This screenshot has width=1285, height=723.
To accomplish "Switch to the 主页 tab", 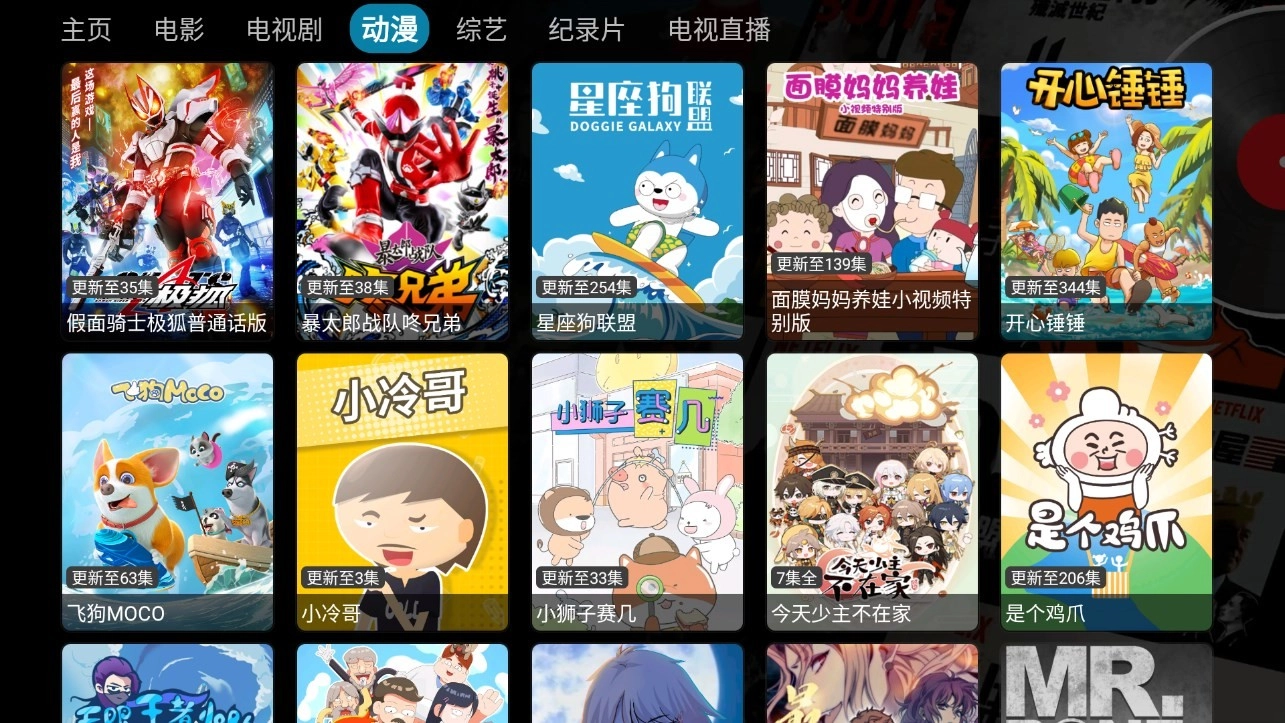I will (x=86, y=30).
